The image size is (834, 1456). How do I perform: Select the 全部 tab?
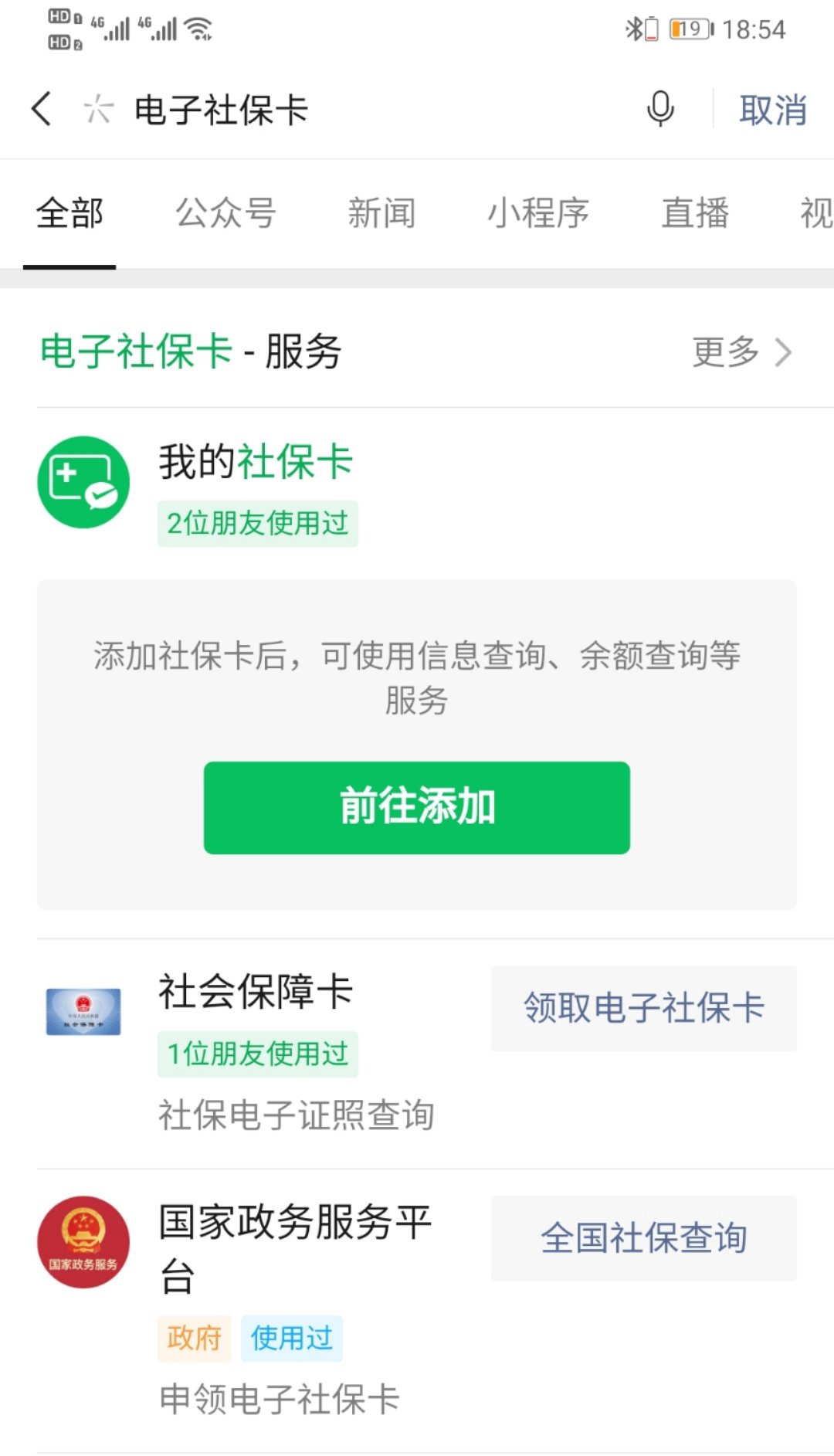(x=69, y=213)
